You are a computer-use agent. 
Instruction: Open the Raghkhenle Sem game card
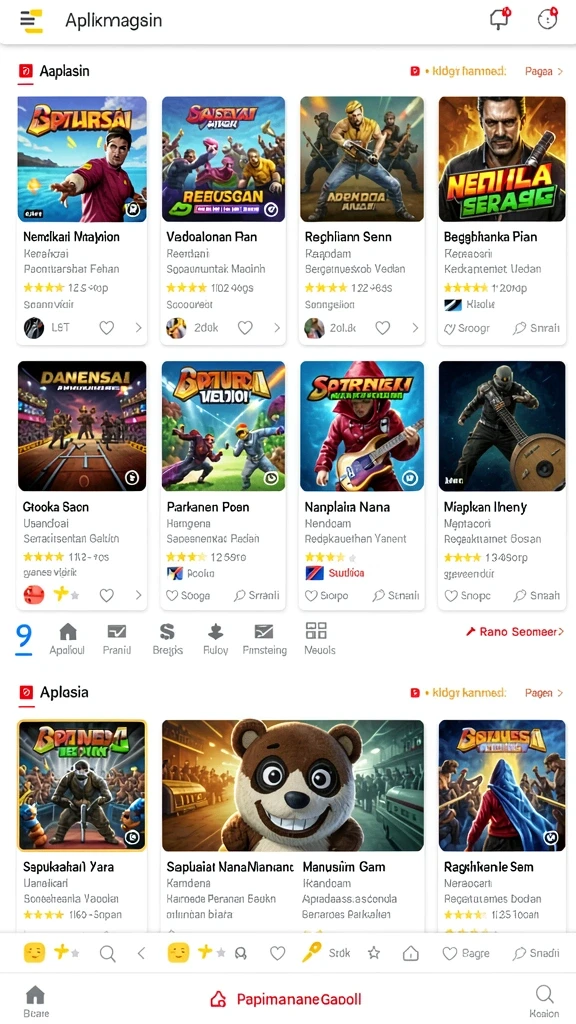click(x=502, y=826)
